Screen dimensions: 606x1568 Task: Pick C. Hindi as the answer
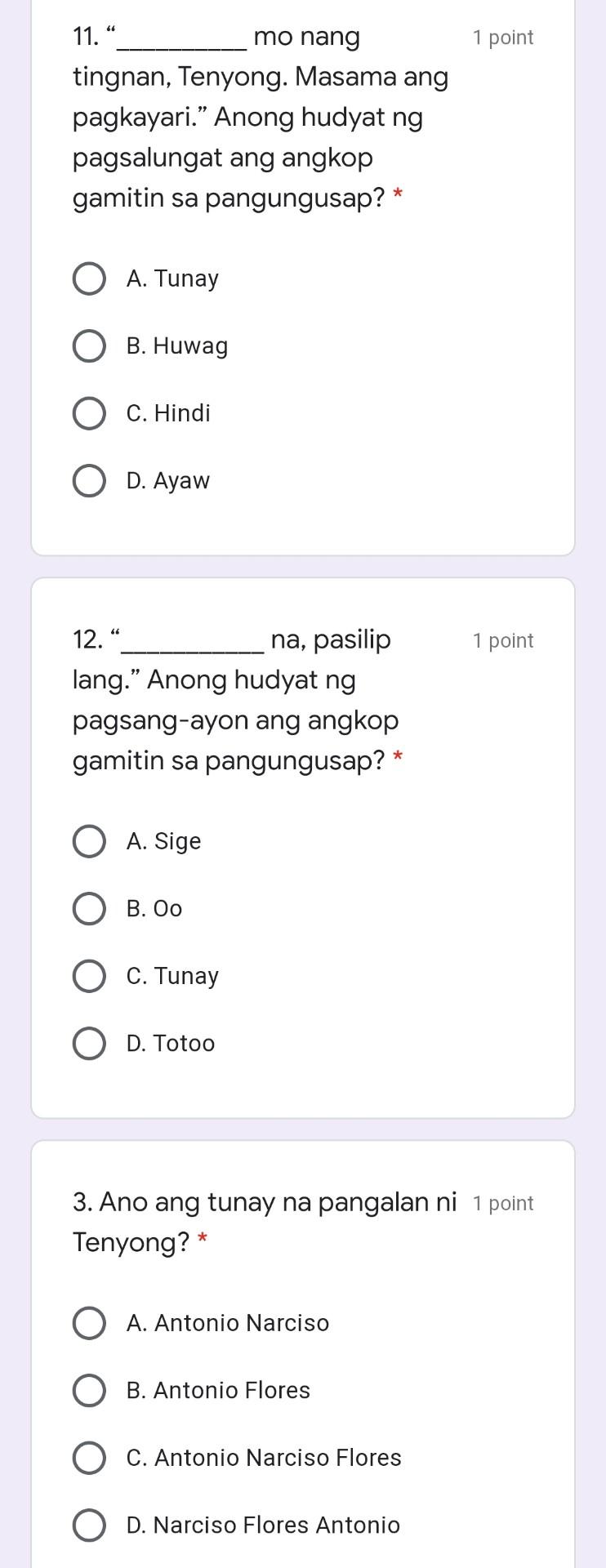coord(89,413)
